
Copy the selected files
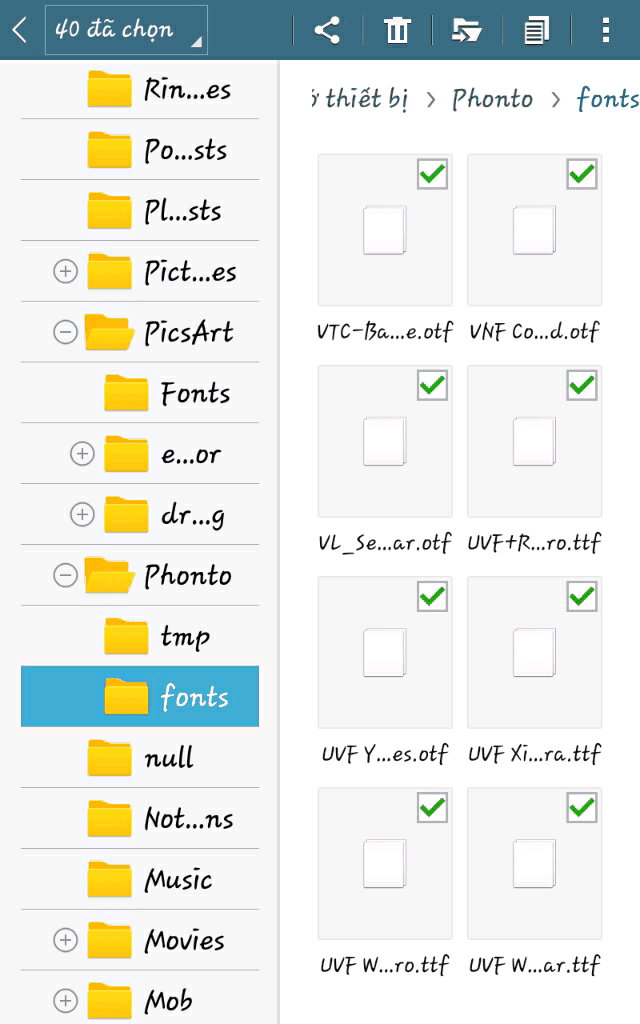tap(536, 31)
